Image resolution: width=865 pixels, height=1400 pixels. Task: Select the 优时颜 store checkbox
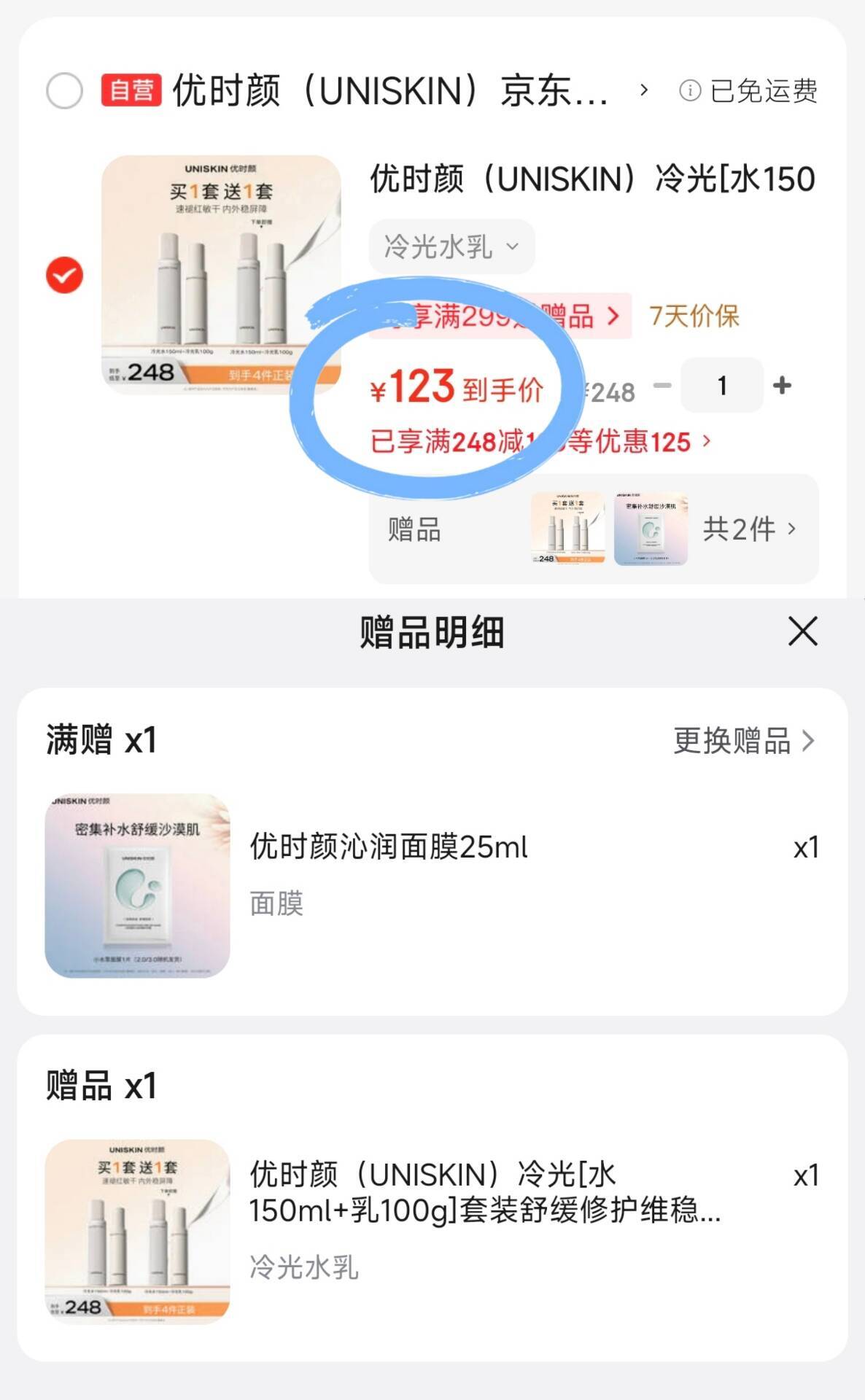[x=64, y=91]
